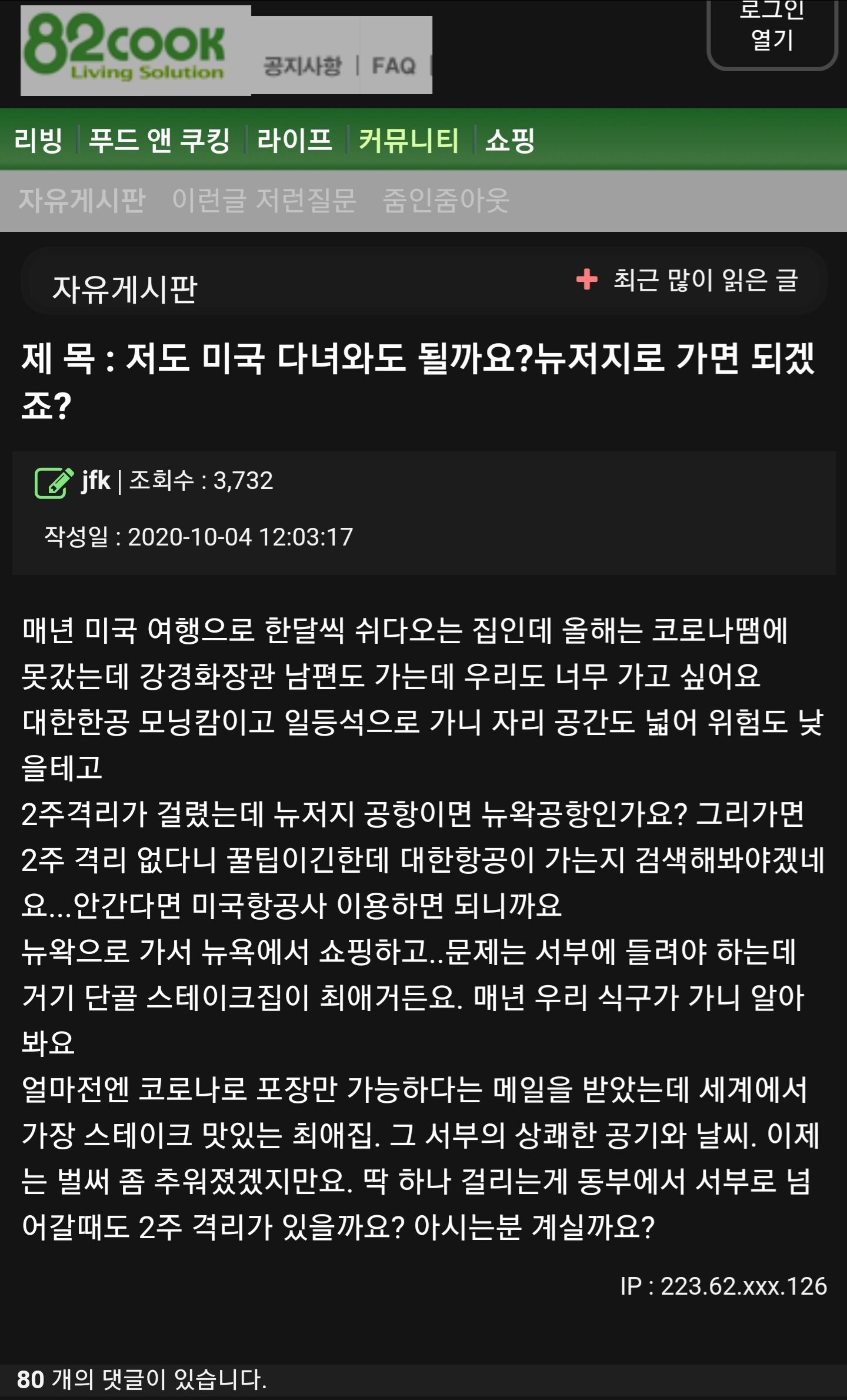Open author jfk's profile
This screenshot has height=1400, width=847.
coord(96,481)
